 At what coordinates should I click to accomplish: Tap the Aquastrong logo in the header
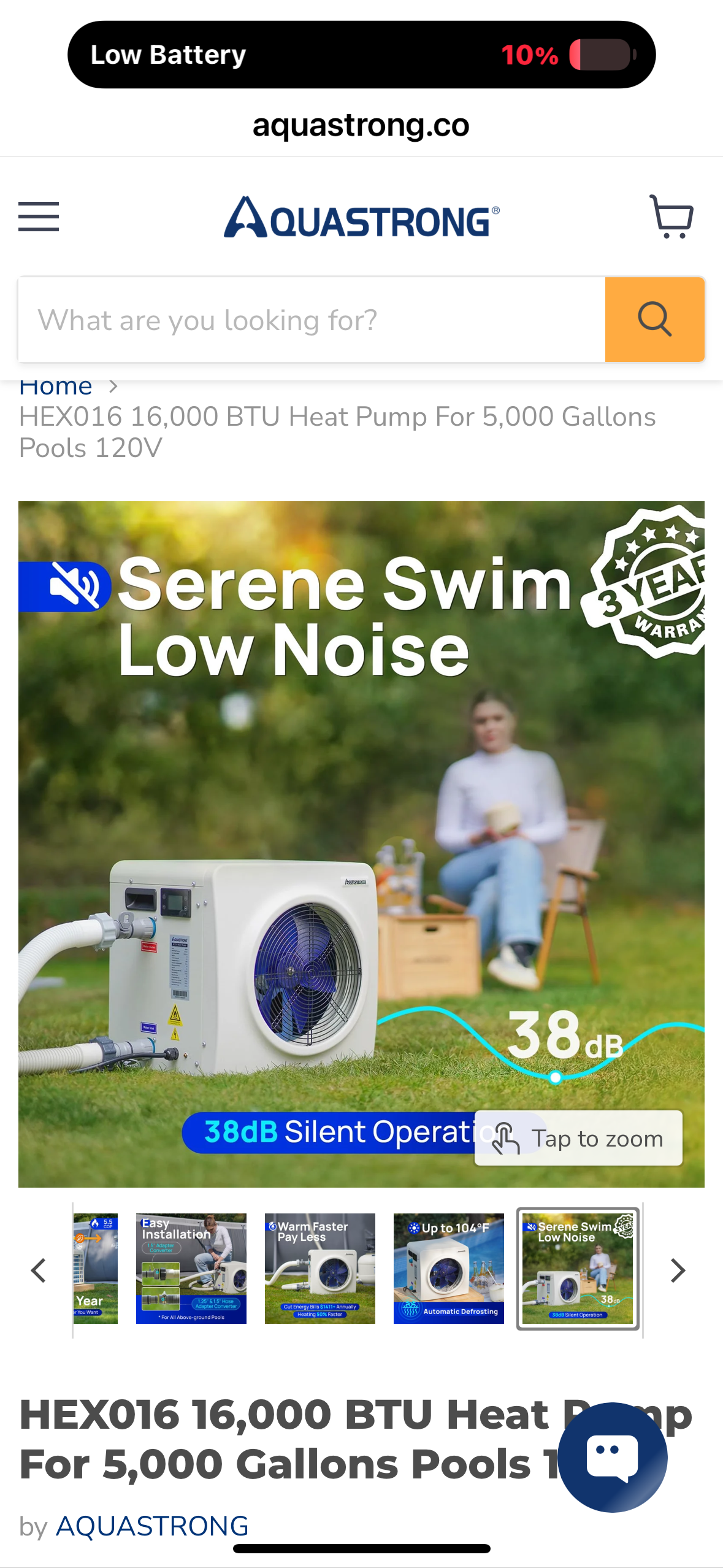tap(361, 218)
